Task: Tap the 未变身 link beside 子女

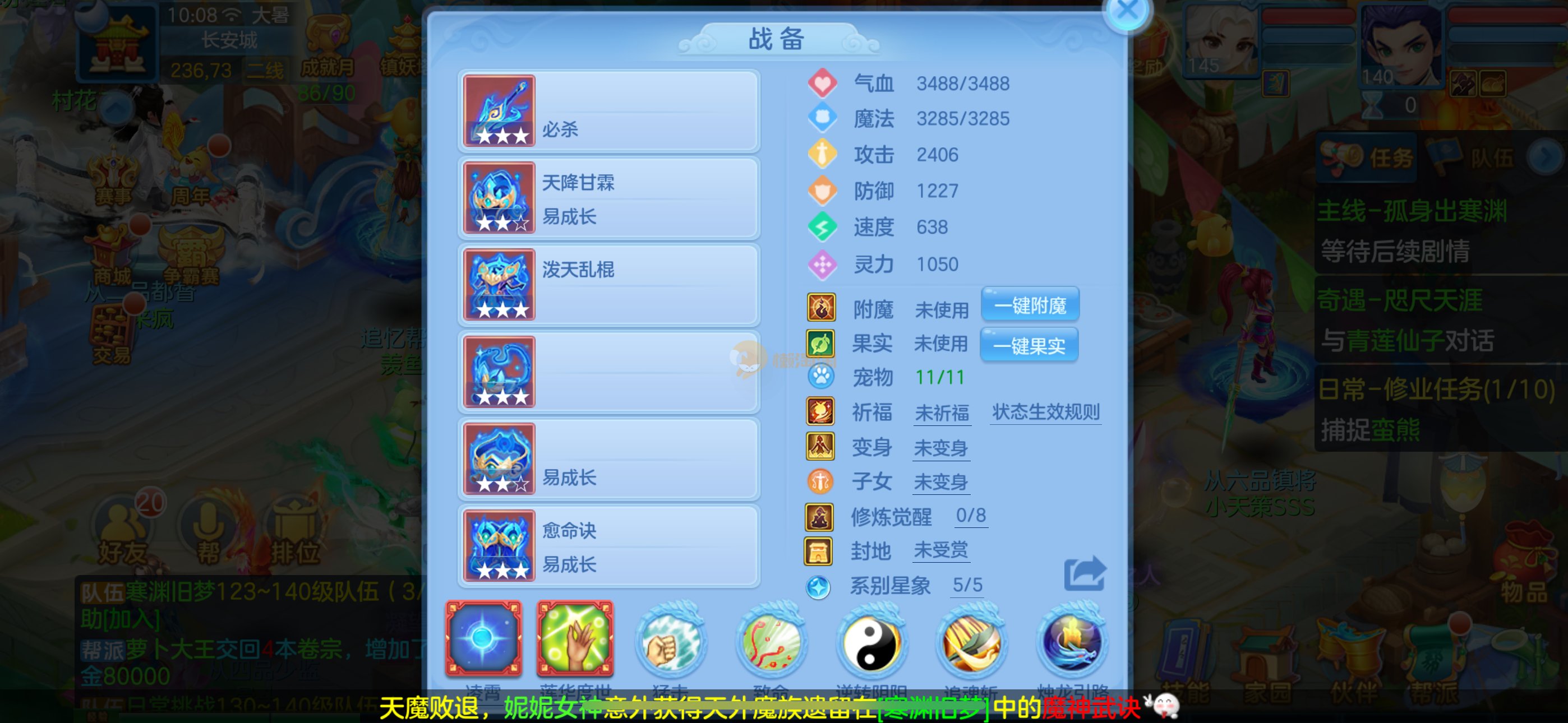Action: point(940,482)
